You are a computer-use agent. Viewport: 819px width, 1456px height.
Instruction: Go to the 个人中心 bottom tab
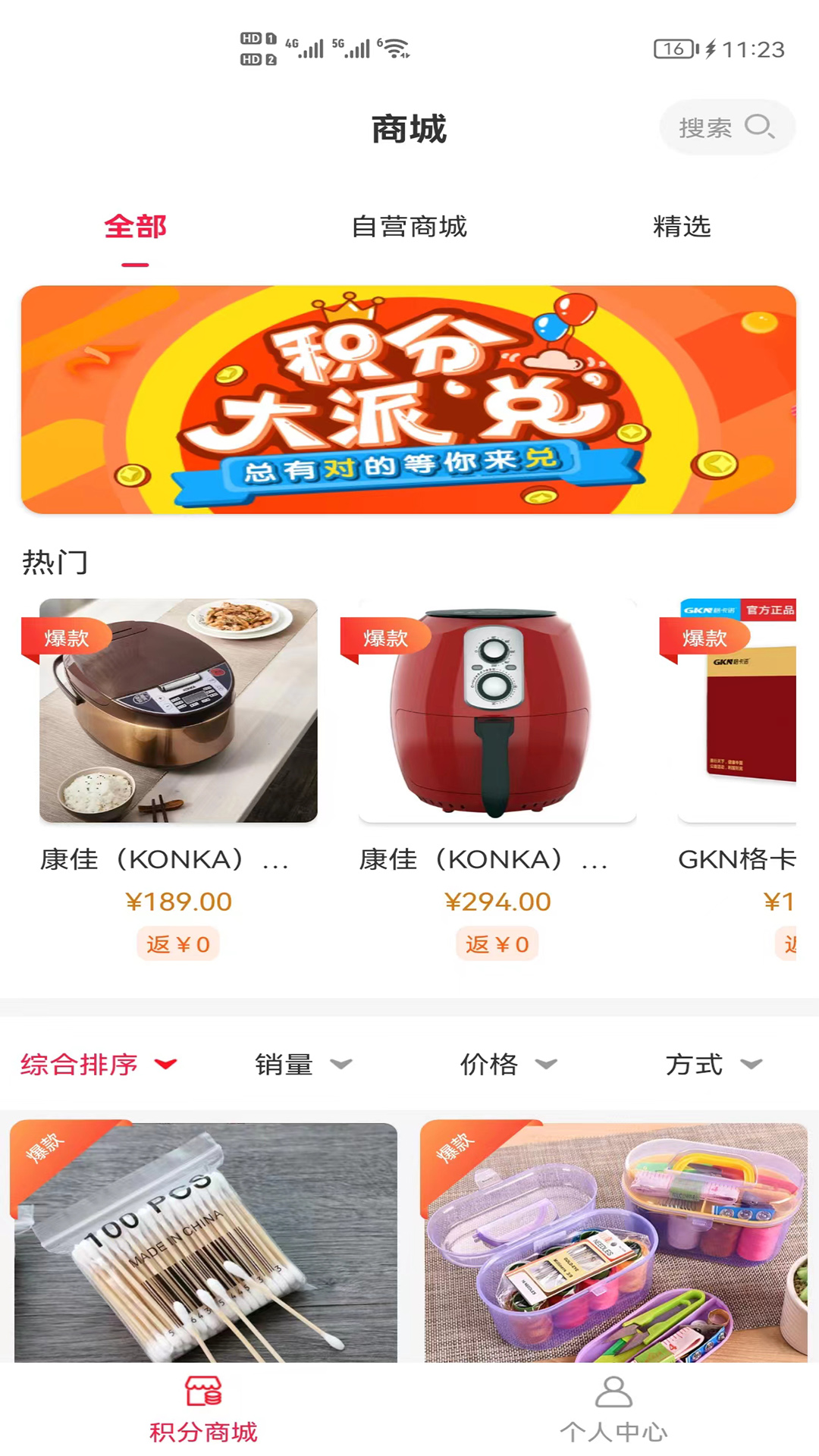click(x=613, y=1410)
